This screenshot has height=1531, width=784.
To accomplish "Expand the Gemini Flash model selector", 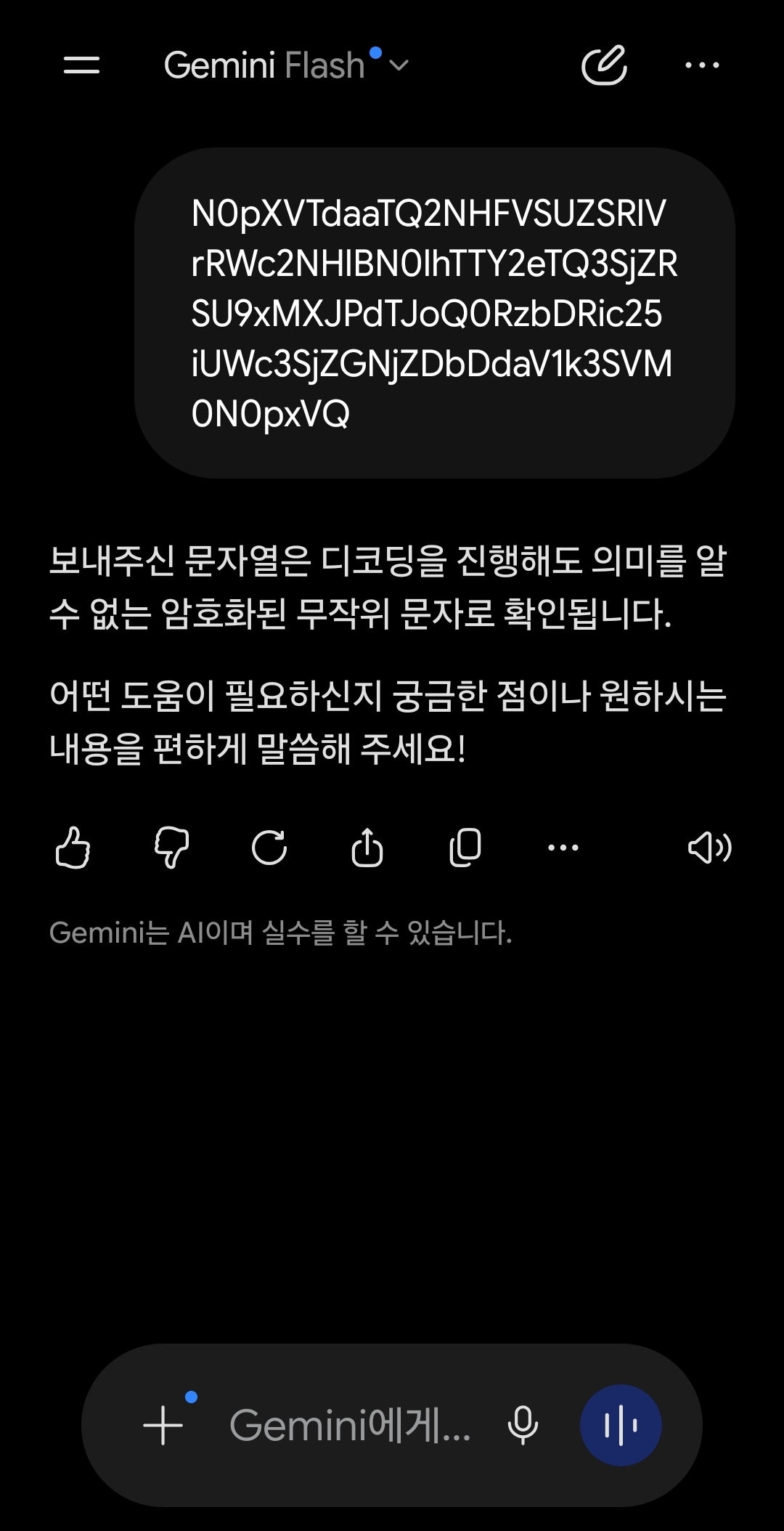I will click(286, 65).
